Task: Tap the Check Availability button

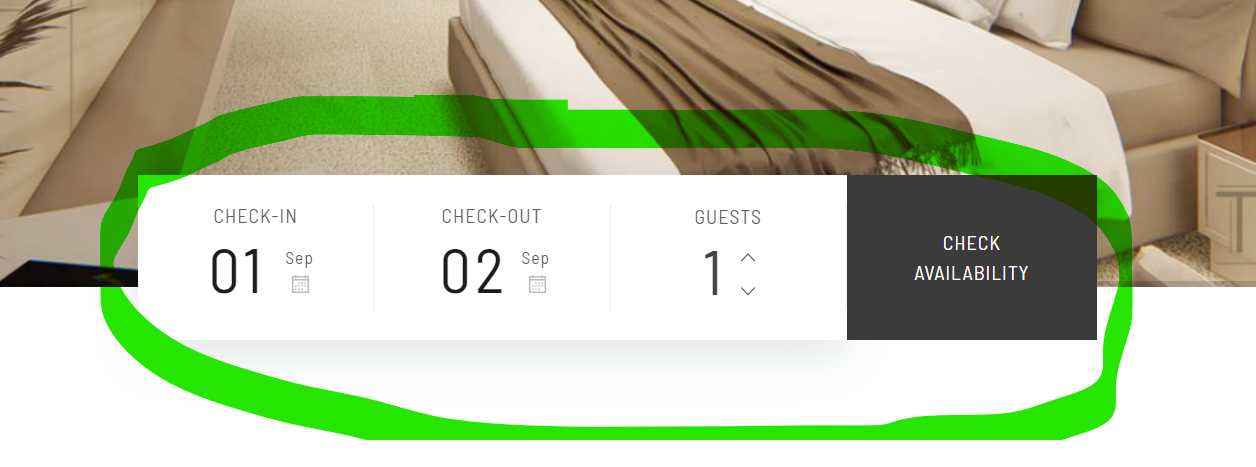Action: [x=971, y=258]
